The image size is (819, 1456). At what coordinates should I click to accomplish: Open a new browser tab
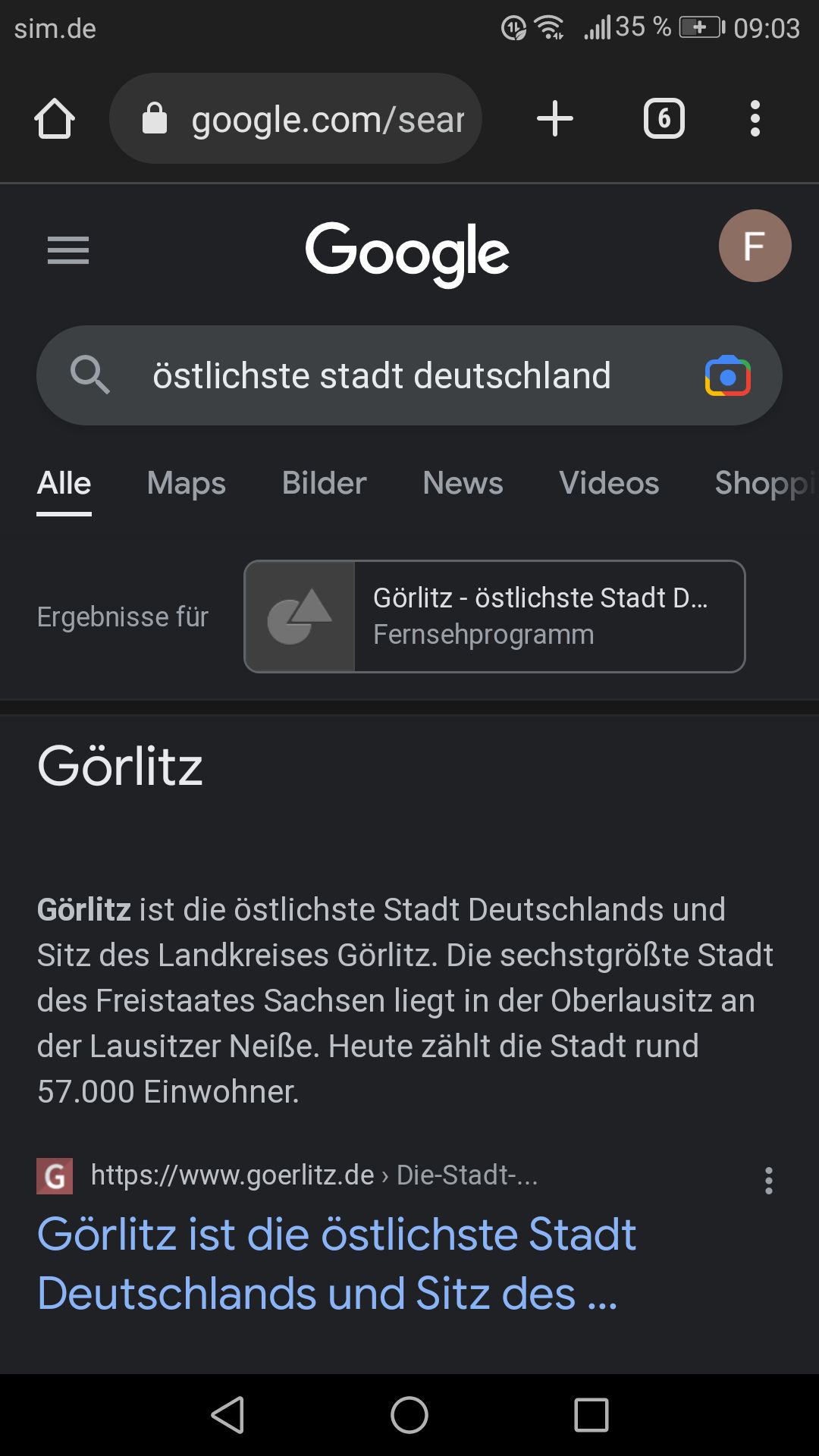555,119
